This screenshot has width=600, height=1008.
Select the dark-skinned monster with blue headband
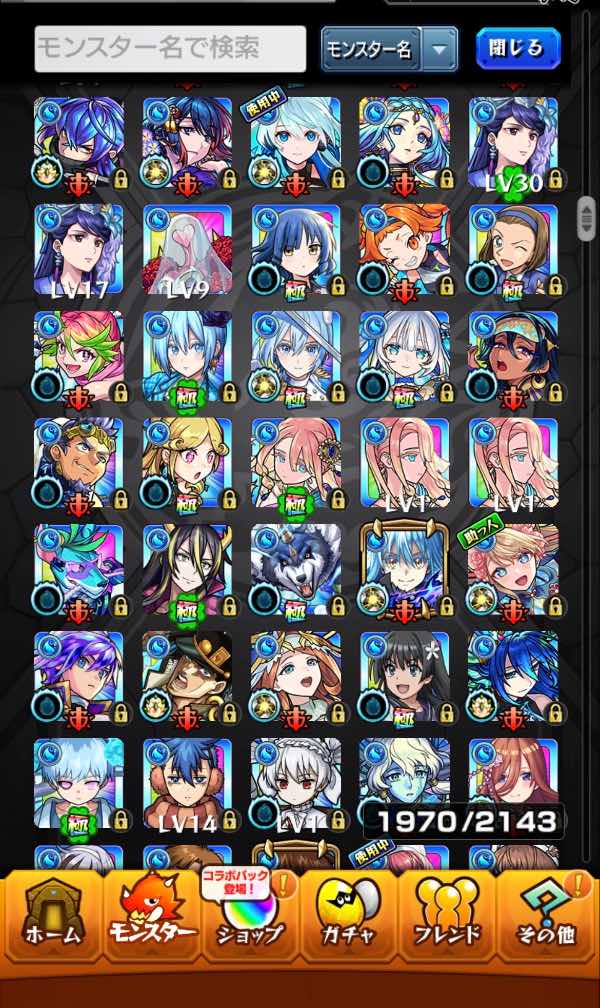pyautogui.click(x=514, y=358)
